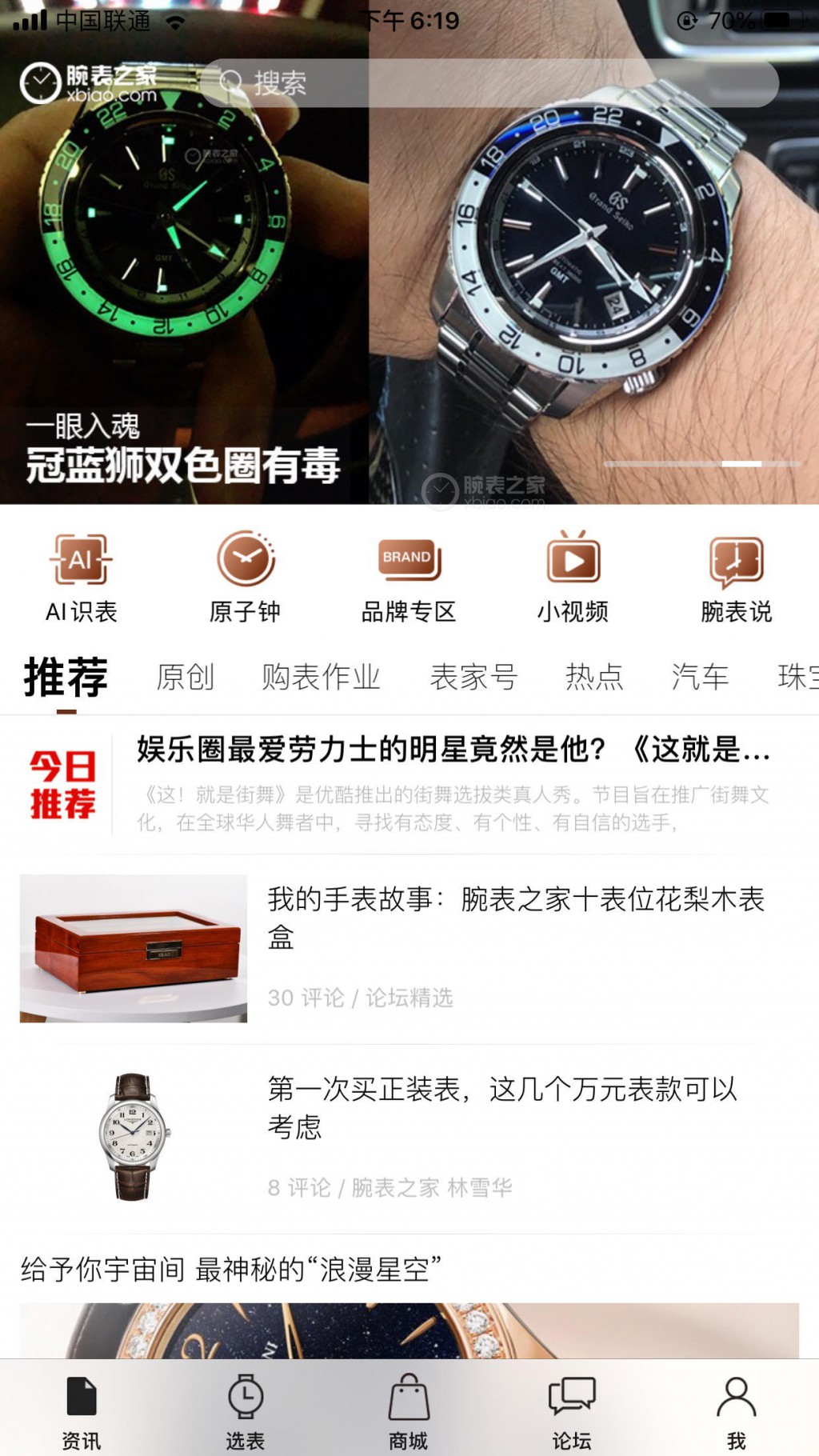Tap the 搜索 search box
Image resolution: width=819 pixels, height=1456 pixels.
(x=488, y=83)
